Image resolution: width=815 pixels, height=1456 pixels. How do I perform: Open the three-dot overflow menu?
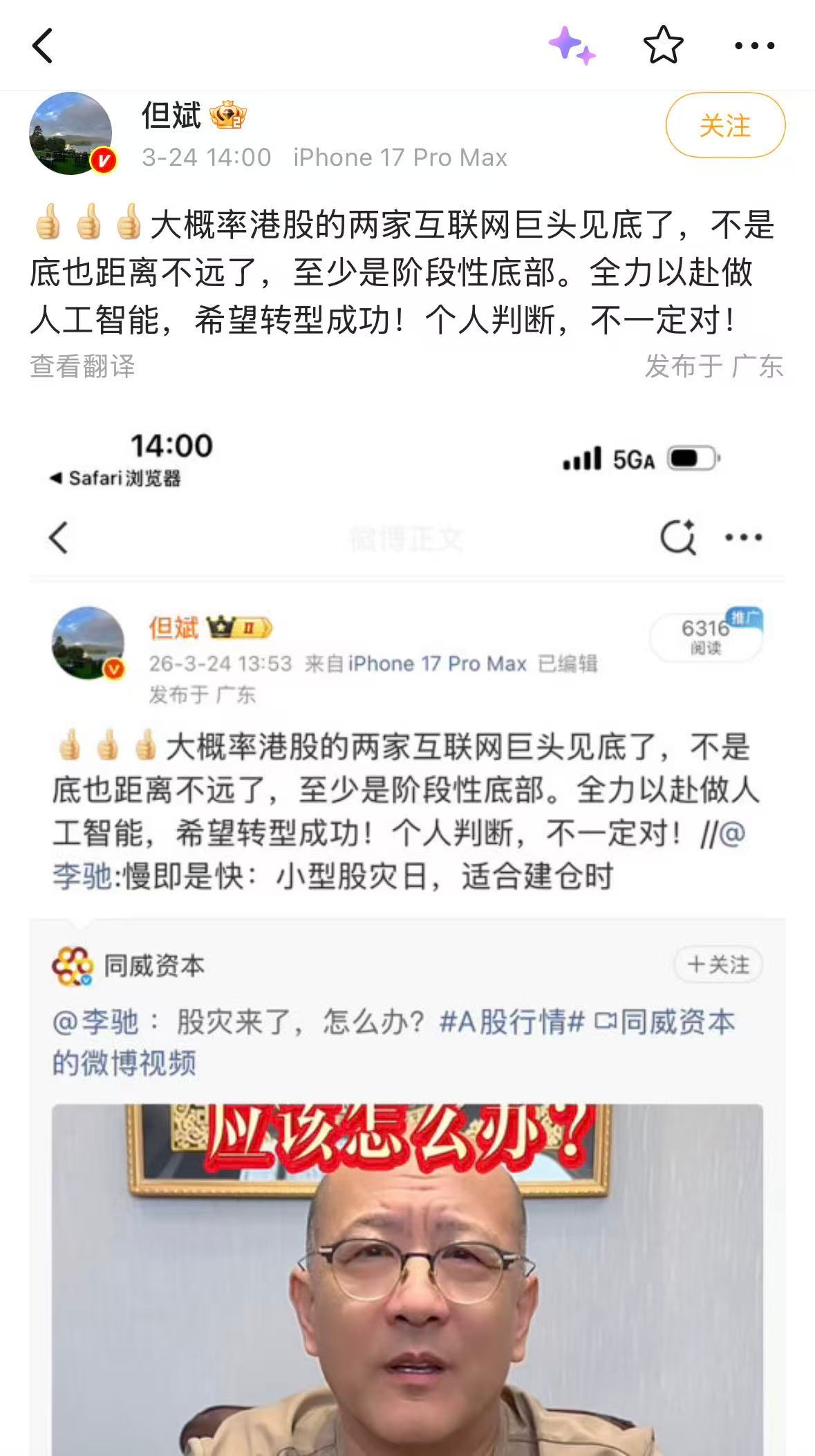(754, 46)
